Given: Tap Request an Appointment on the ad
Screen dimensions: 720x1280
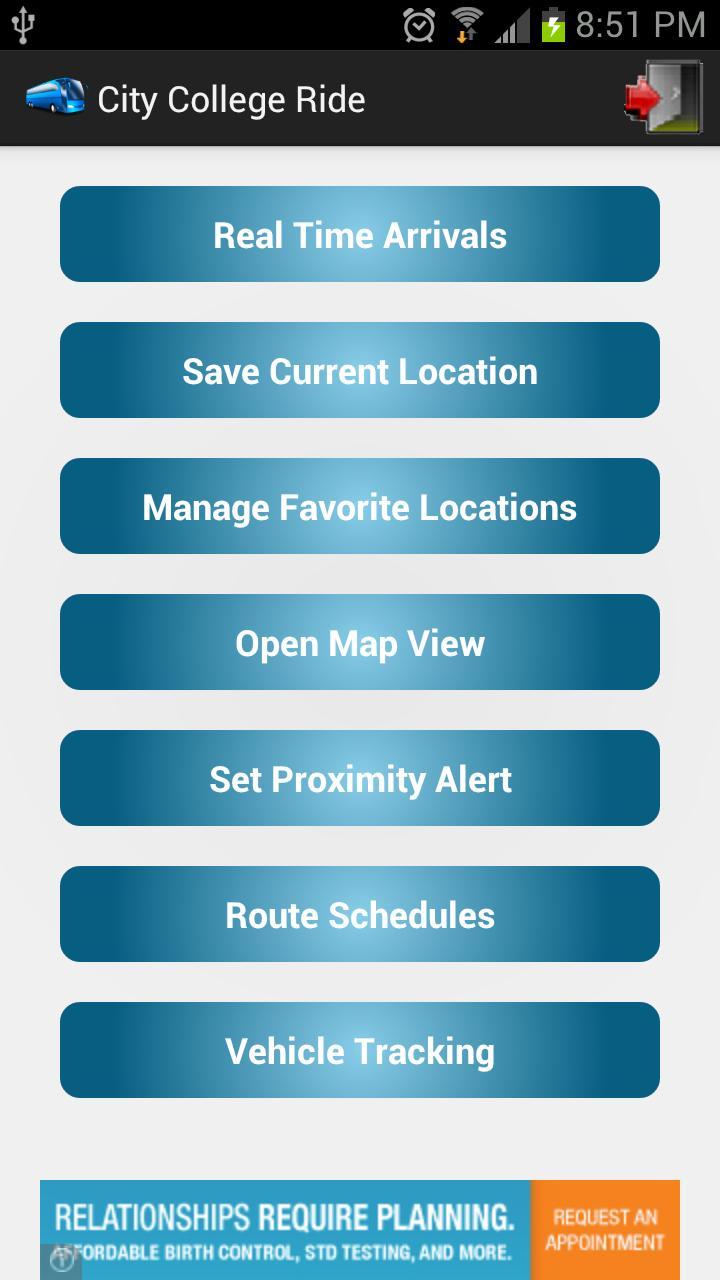Looking at the screenshot, I should click(x=604, y=1230).
